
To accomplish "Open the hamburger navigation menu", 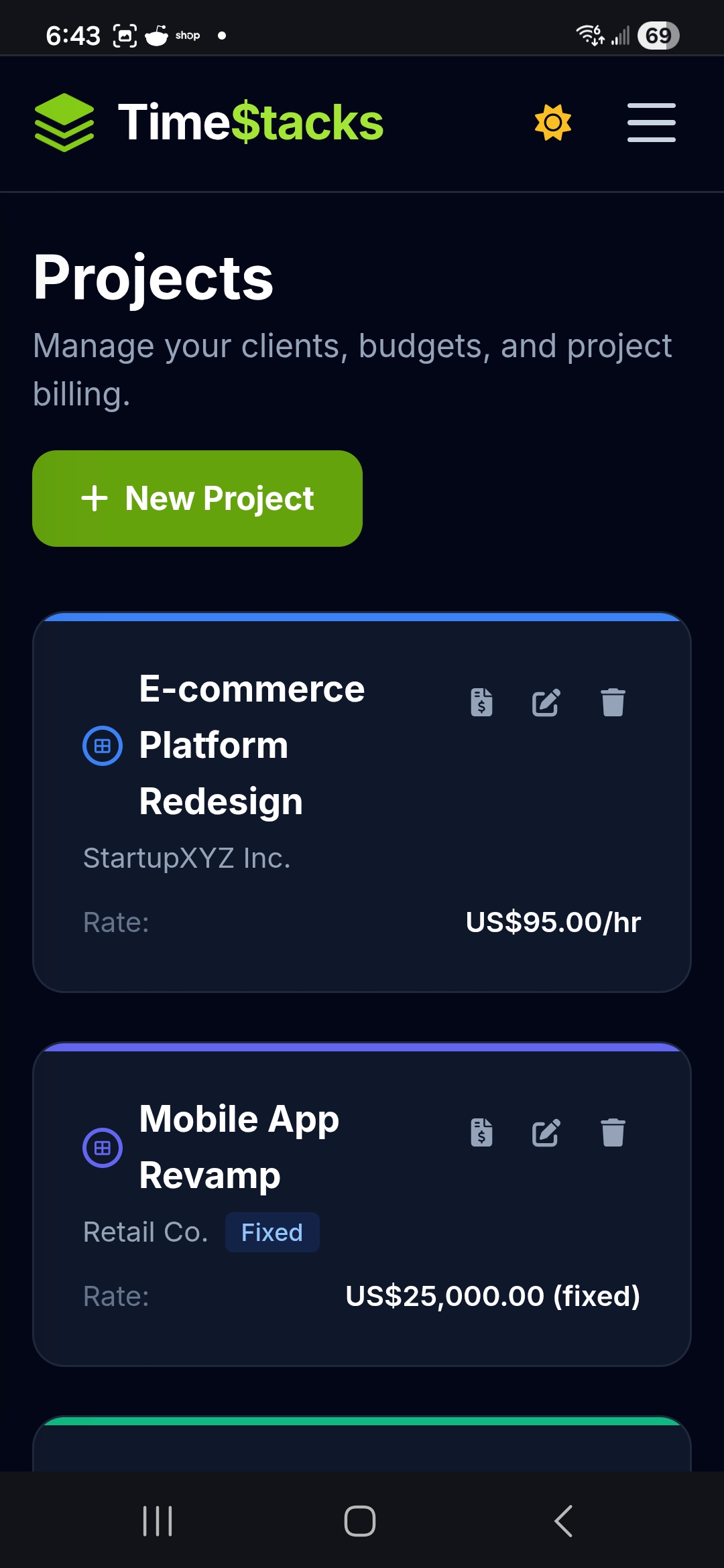I will click(651, 123).
